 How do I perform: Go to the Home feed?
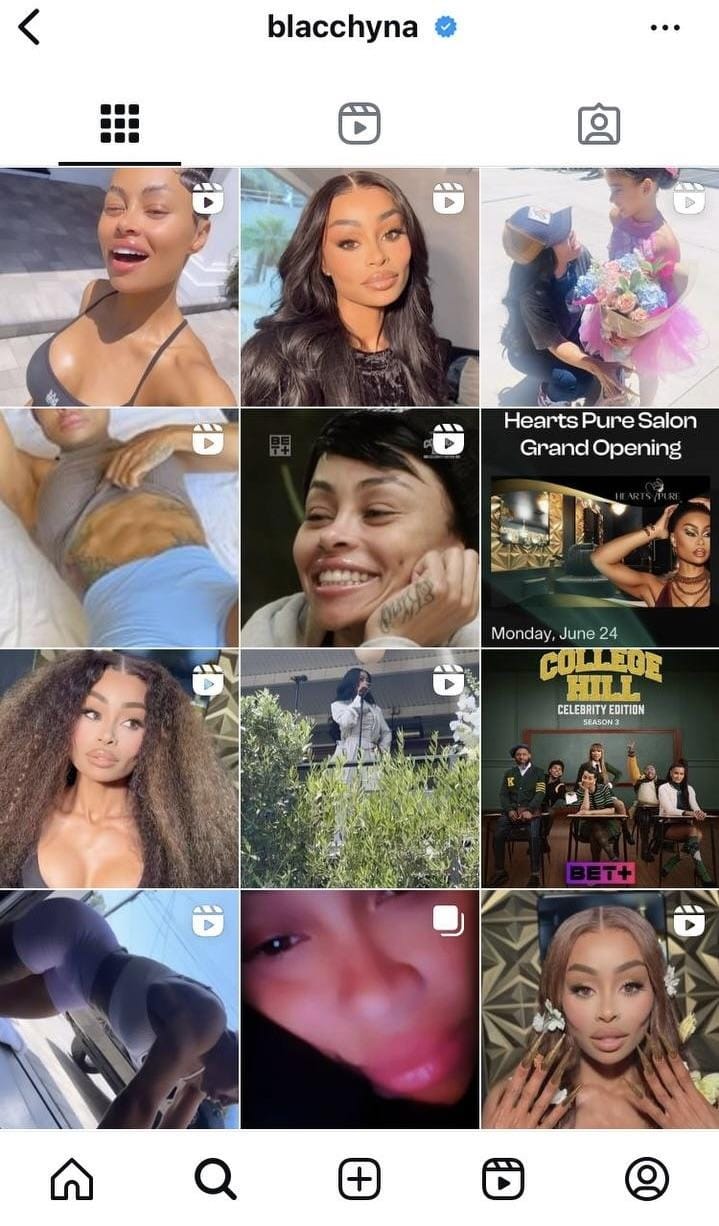click(x=72, y=1180)
